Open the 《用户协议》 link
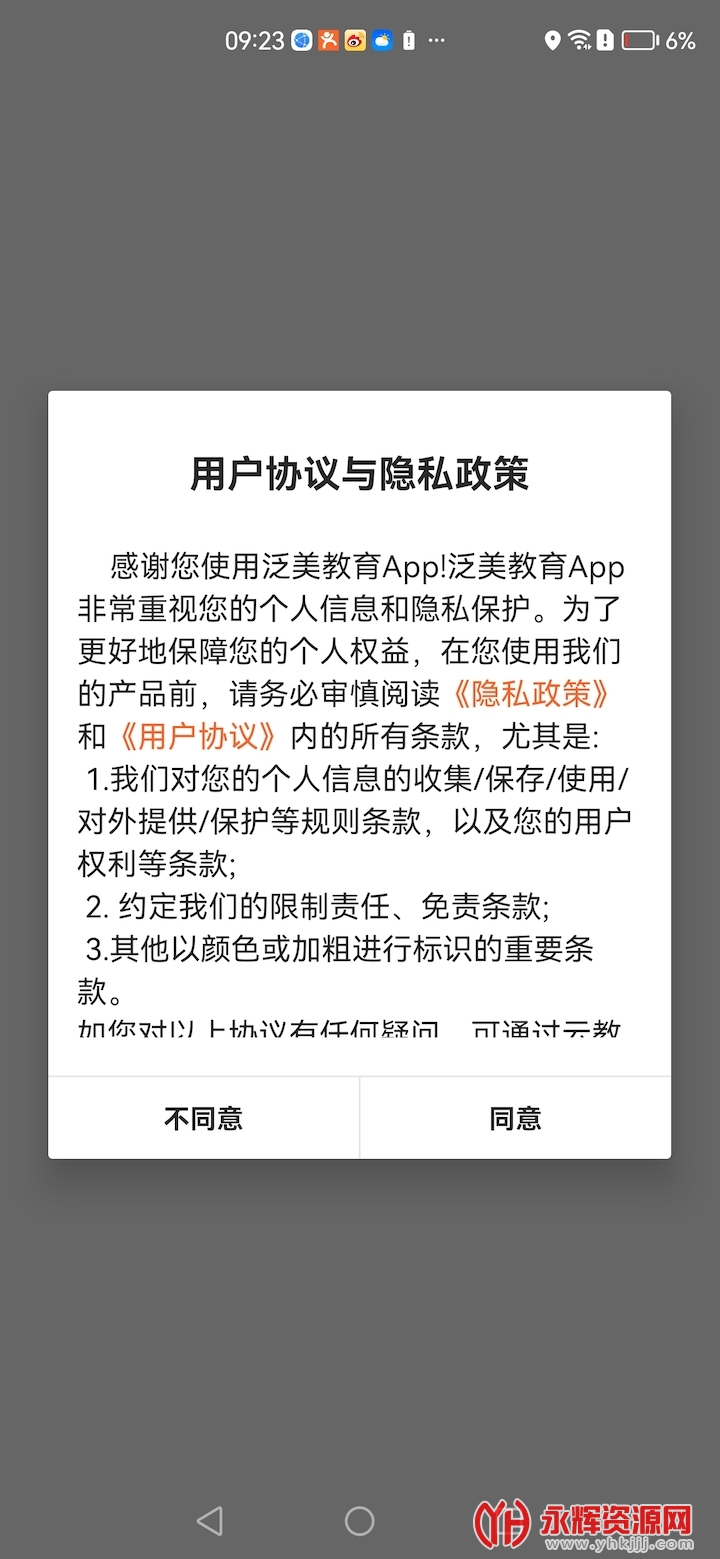The height and width of the screenshot is (1559, 720). pyautogui.click(x=196, y=737)
